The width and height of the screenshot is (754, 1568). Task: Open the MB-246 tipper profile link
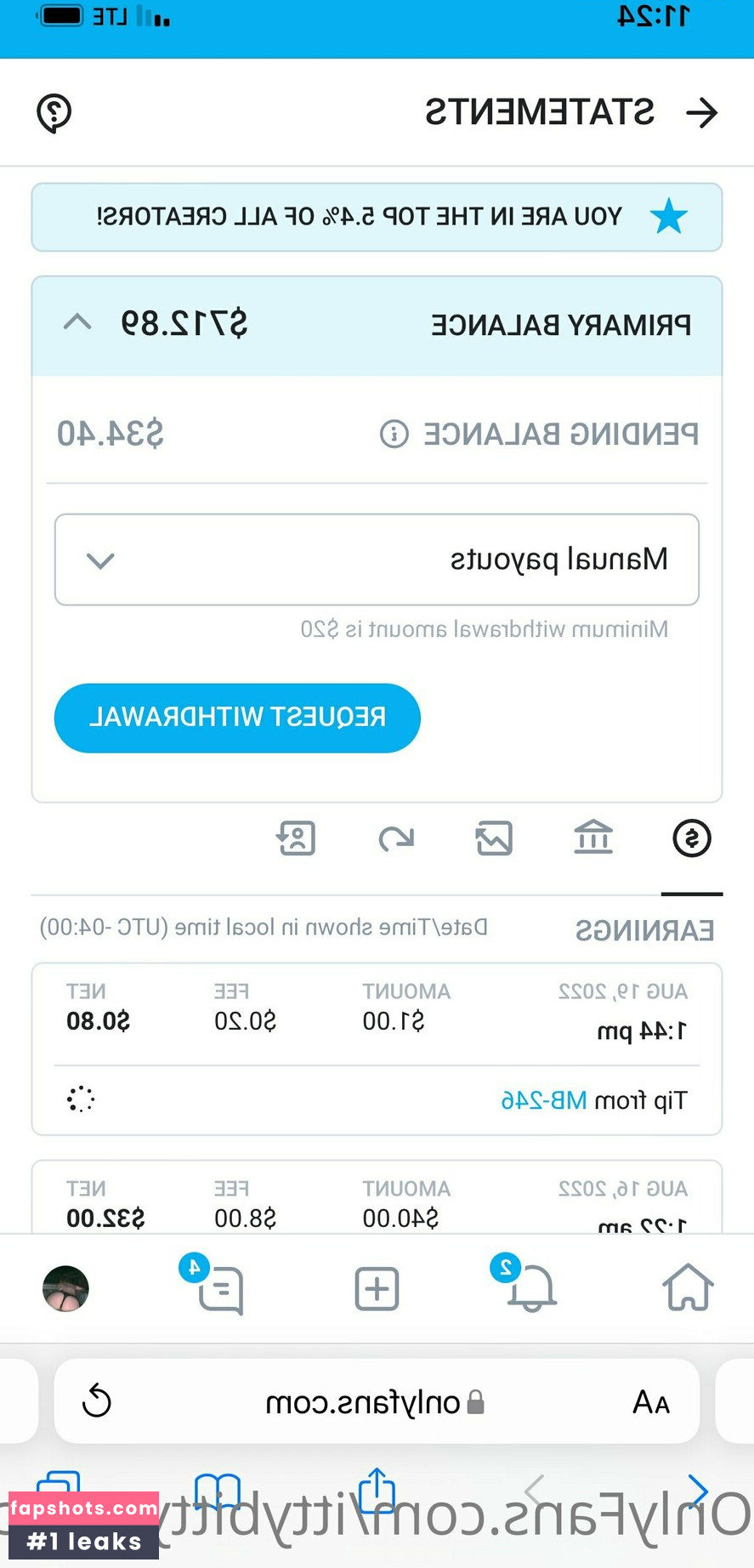pos(544,1101)
